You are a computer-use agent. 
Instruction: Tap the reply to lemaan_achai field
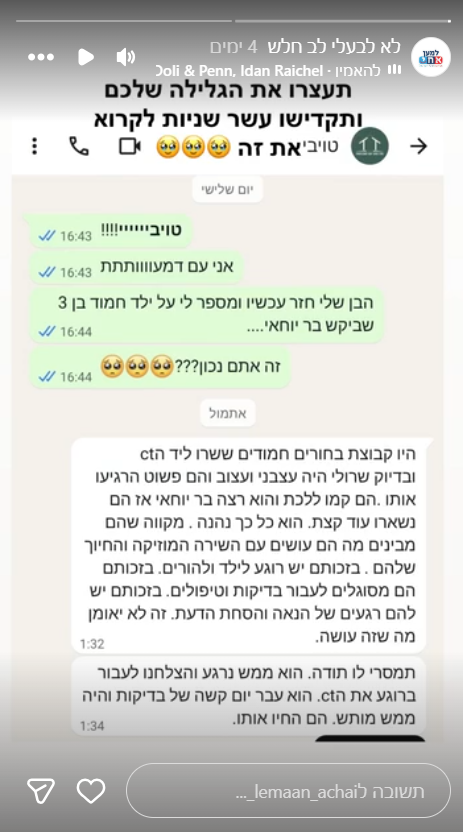tap(288, 791)
